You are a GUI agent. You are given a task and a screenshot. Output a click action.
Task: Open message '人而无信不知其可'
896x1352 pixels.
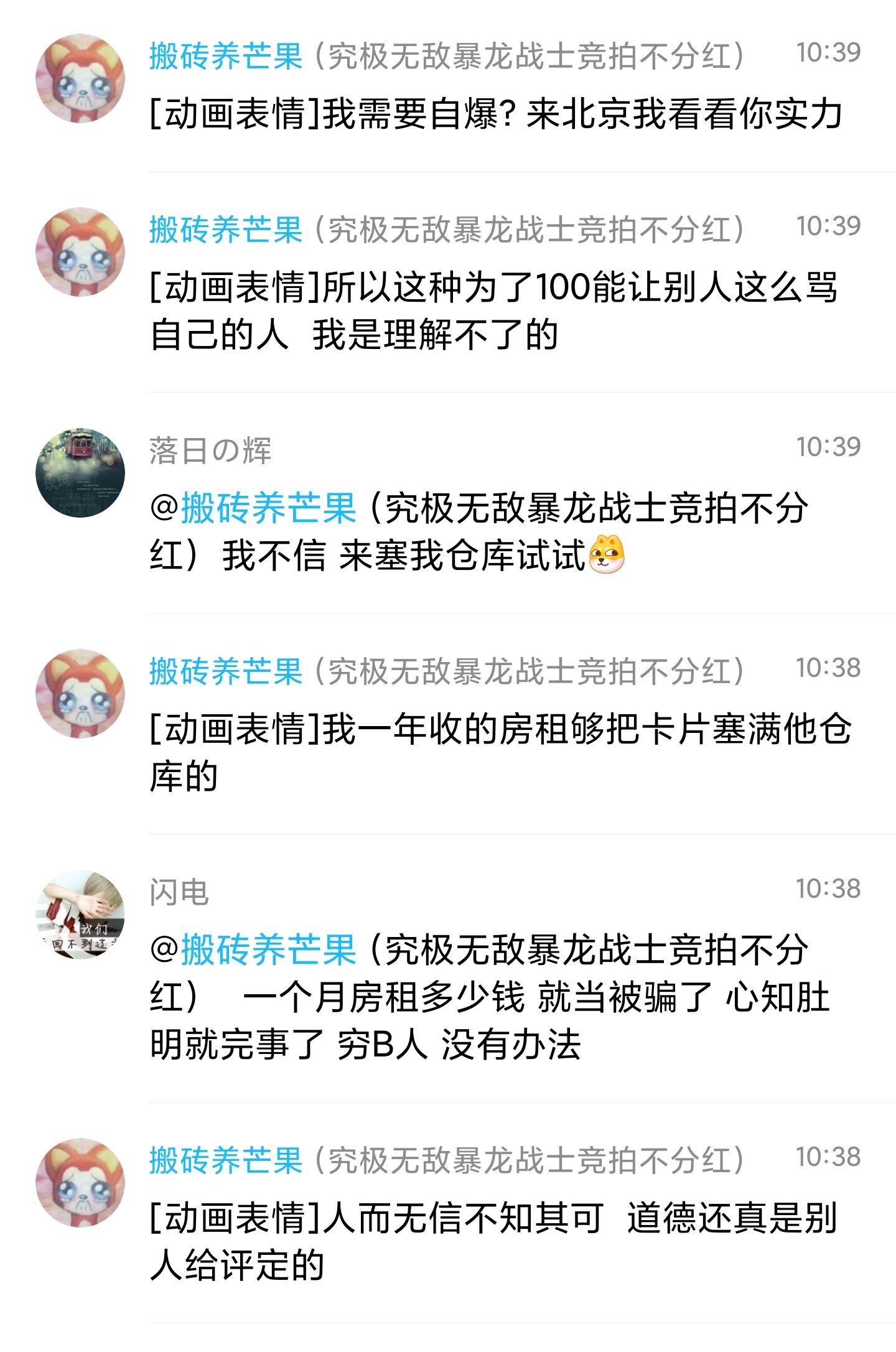tap(492, 1241)
